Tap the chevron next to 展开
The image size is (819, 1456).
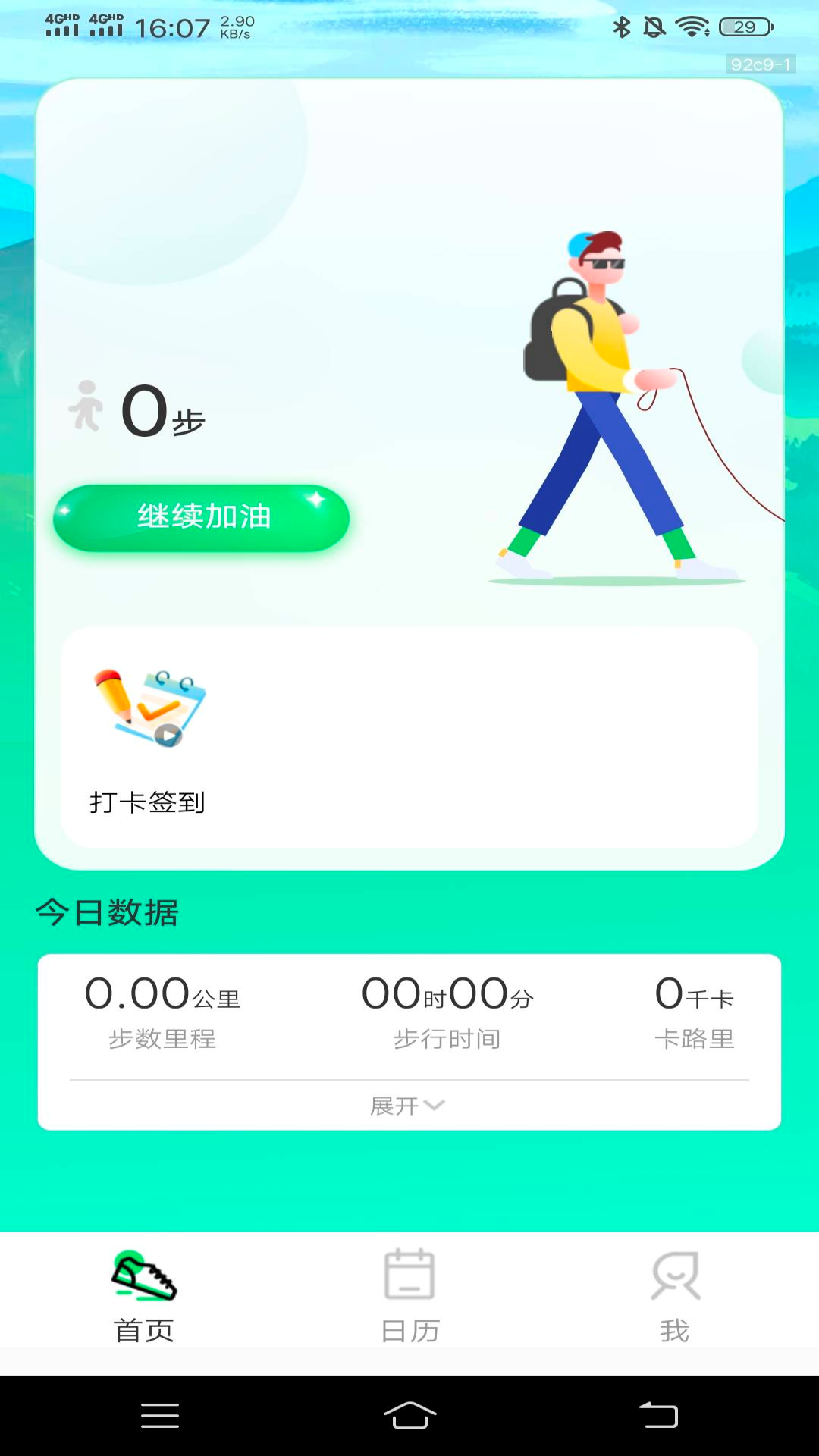[434, 1106]
